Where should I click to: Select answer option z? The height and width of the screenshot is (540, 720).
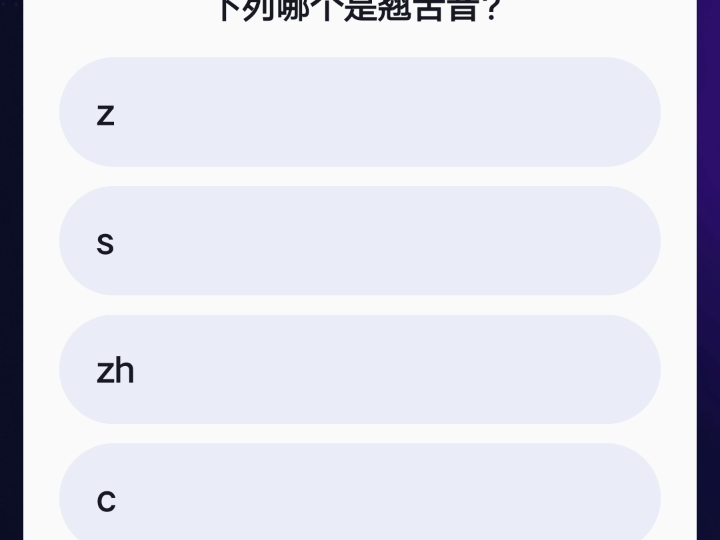point(360,112)
